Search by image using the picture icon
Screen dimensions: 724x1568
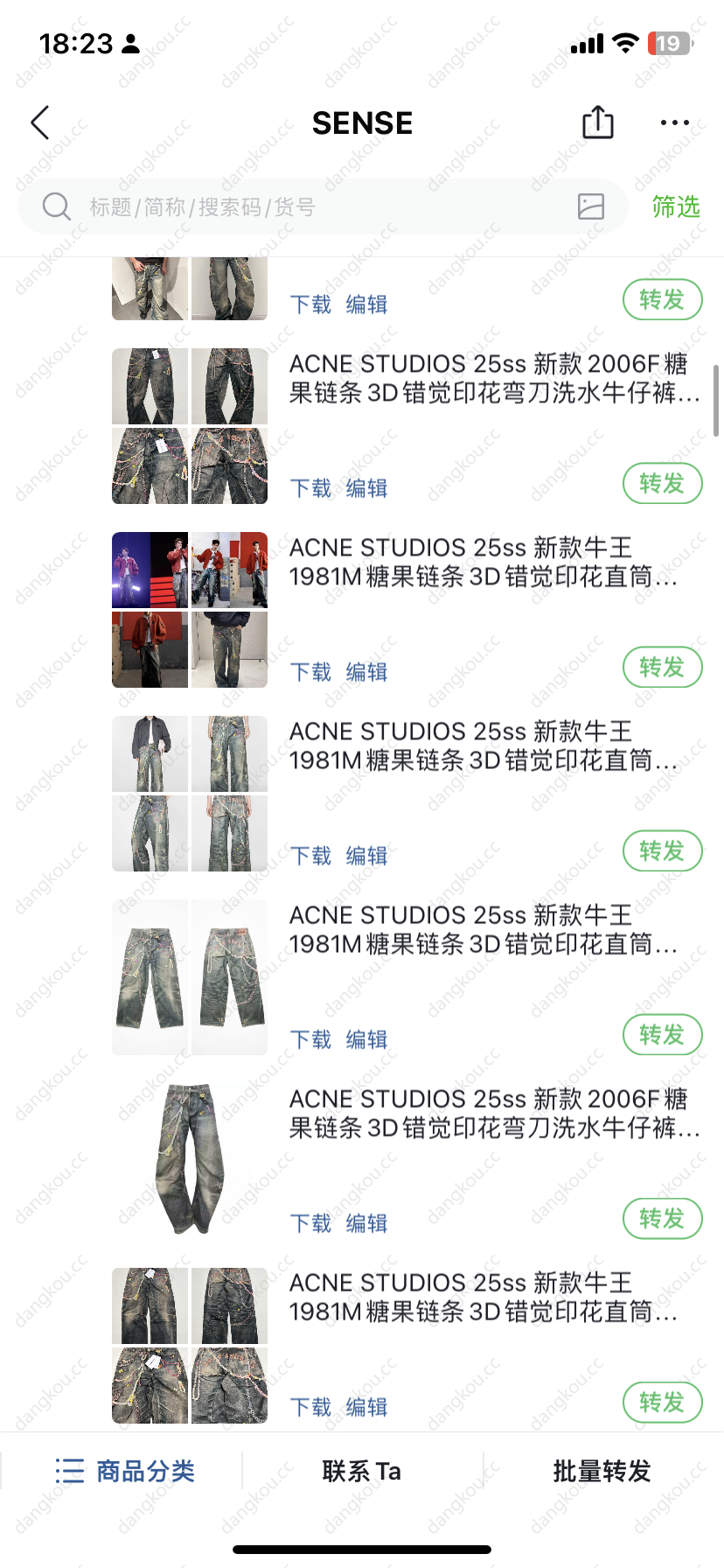click(591, 206)
